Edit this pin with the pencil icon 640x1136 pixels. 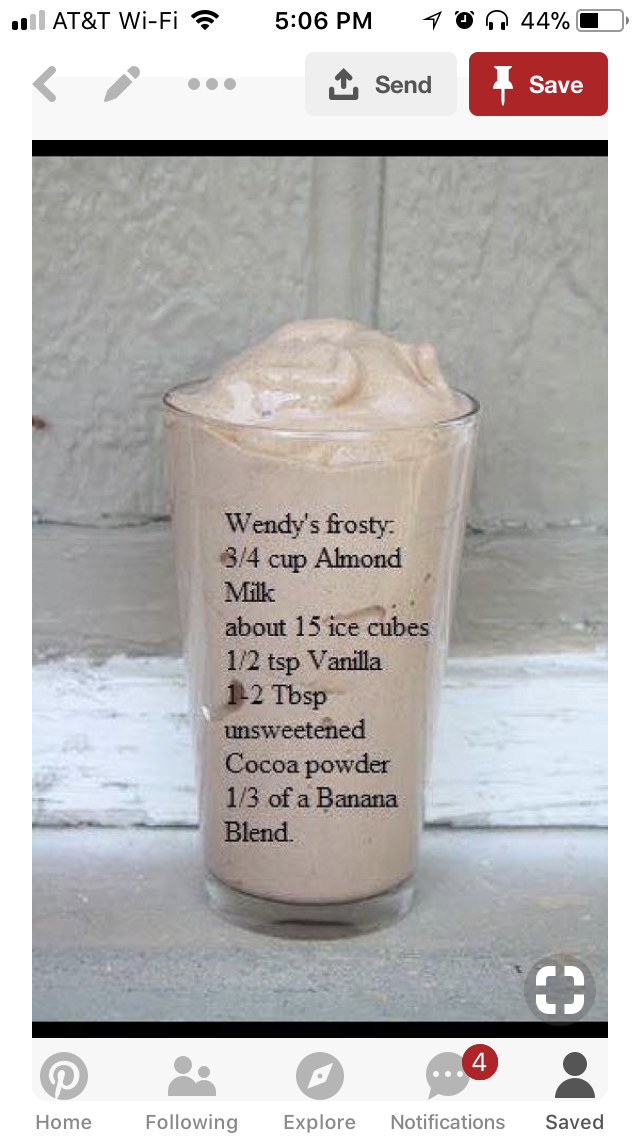122,84
